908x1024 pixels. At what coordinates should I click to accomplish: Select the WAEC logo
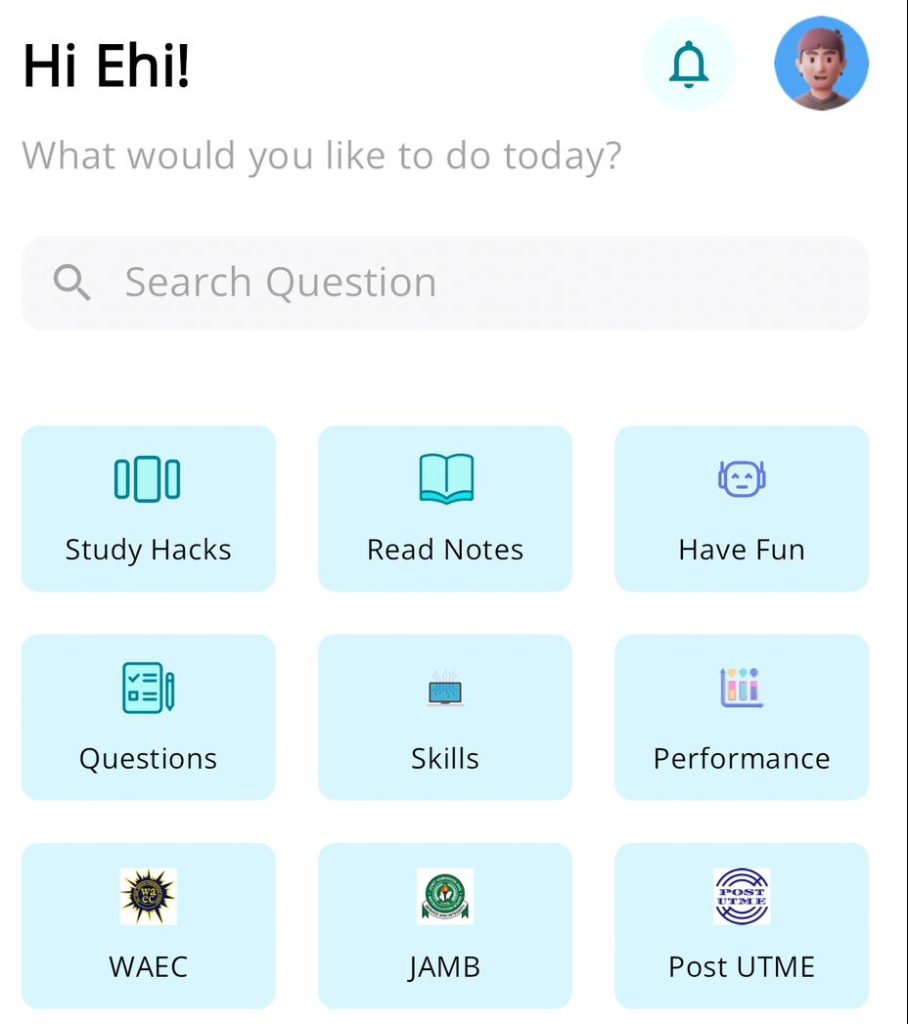pyautogui.click(x=147, y=897)
